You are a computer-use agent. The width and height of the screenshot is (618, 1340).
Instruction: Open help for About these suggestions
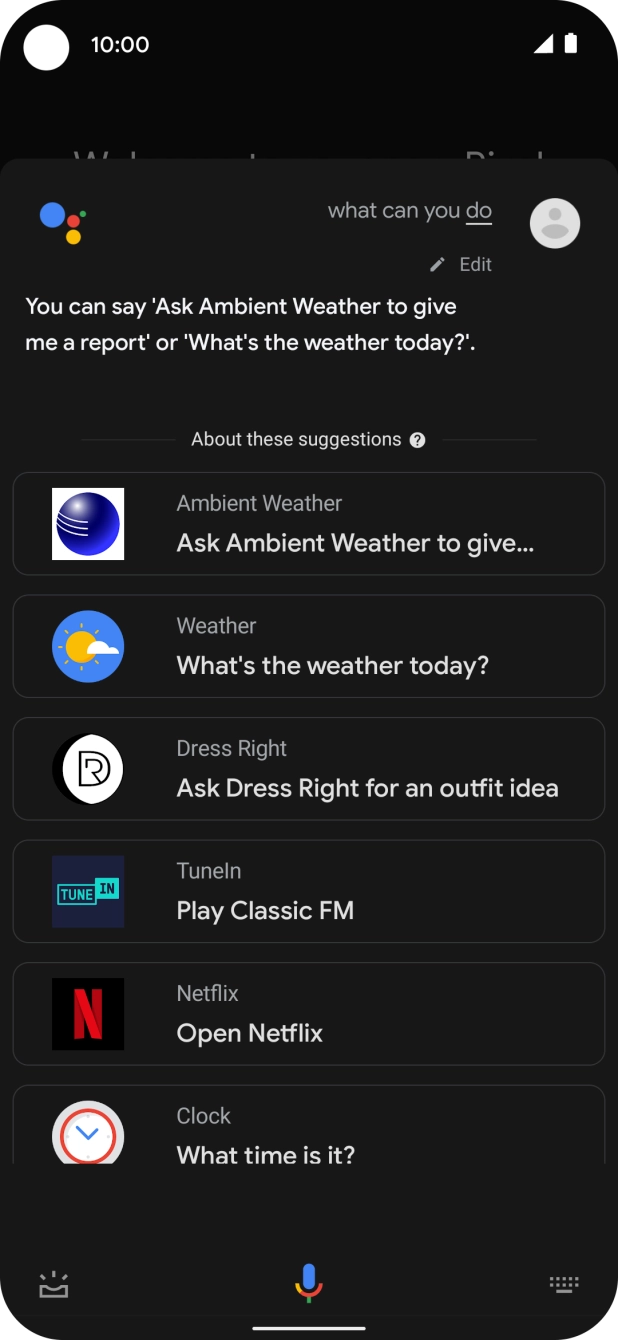pyautogui.click(x=418, y=440)
